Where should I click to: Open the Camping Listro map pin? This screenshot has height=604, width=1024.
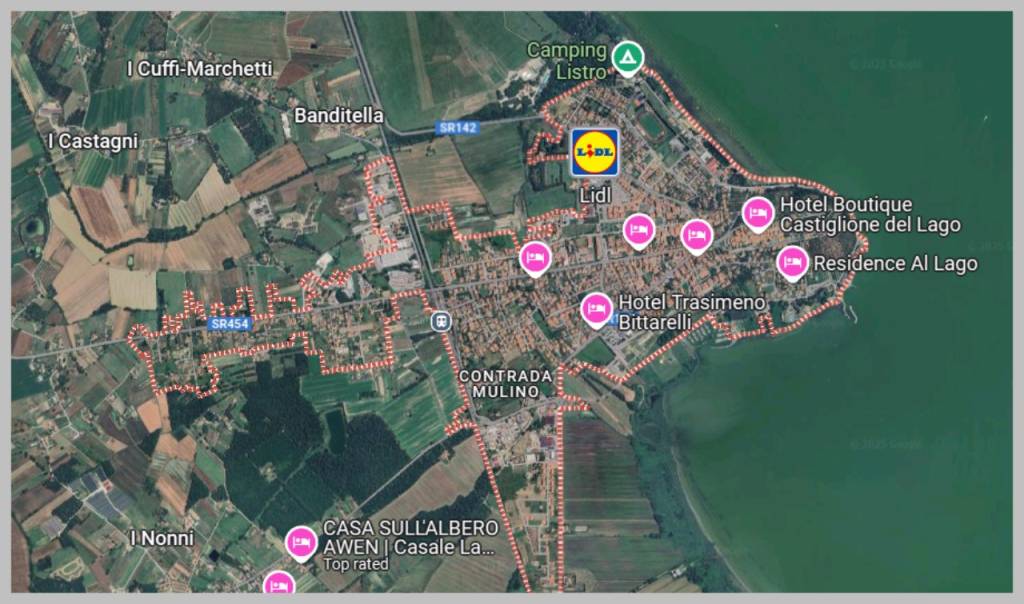627,56
